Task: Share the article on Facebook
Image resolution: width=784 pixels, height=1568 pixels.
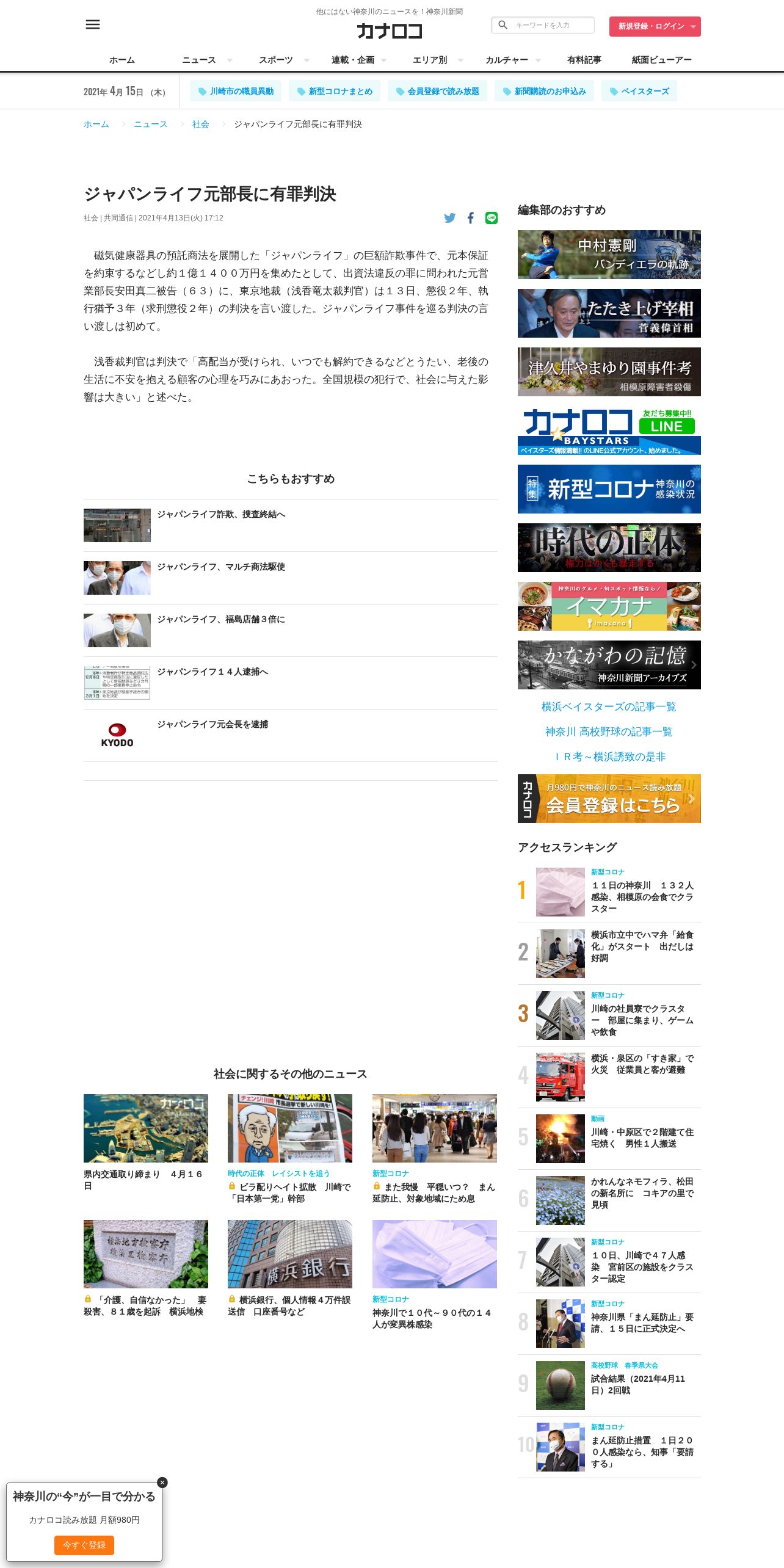Action: tap(470, 218)
